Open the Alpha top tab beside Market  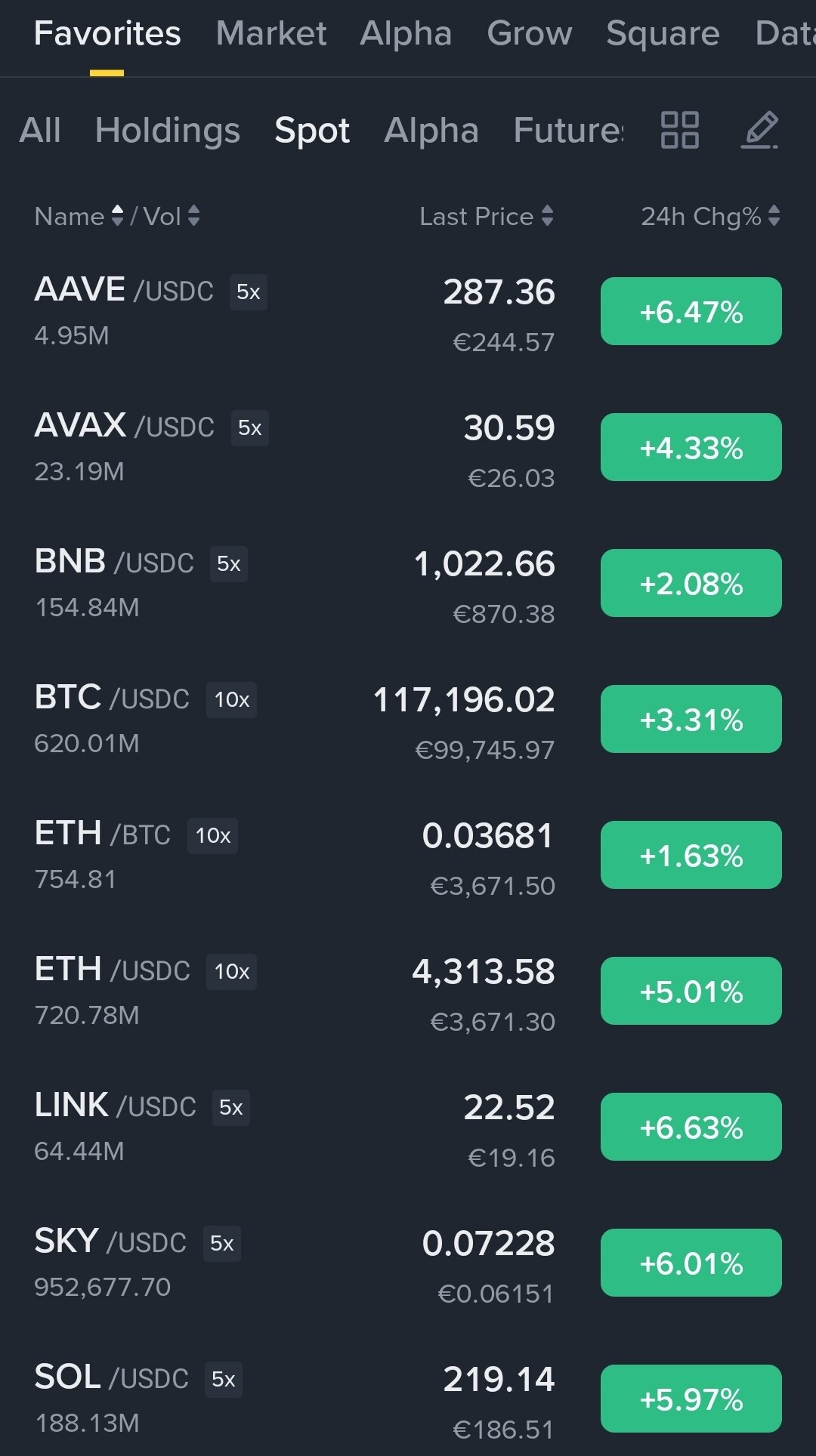coord(406,33)
